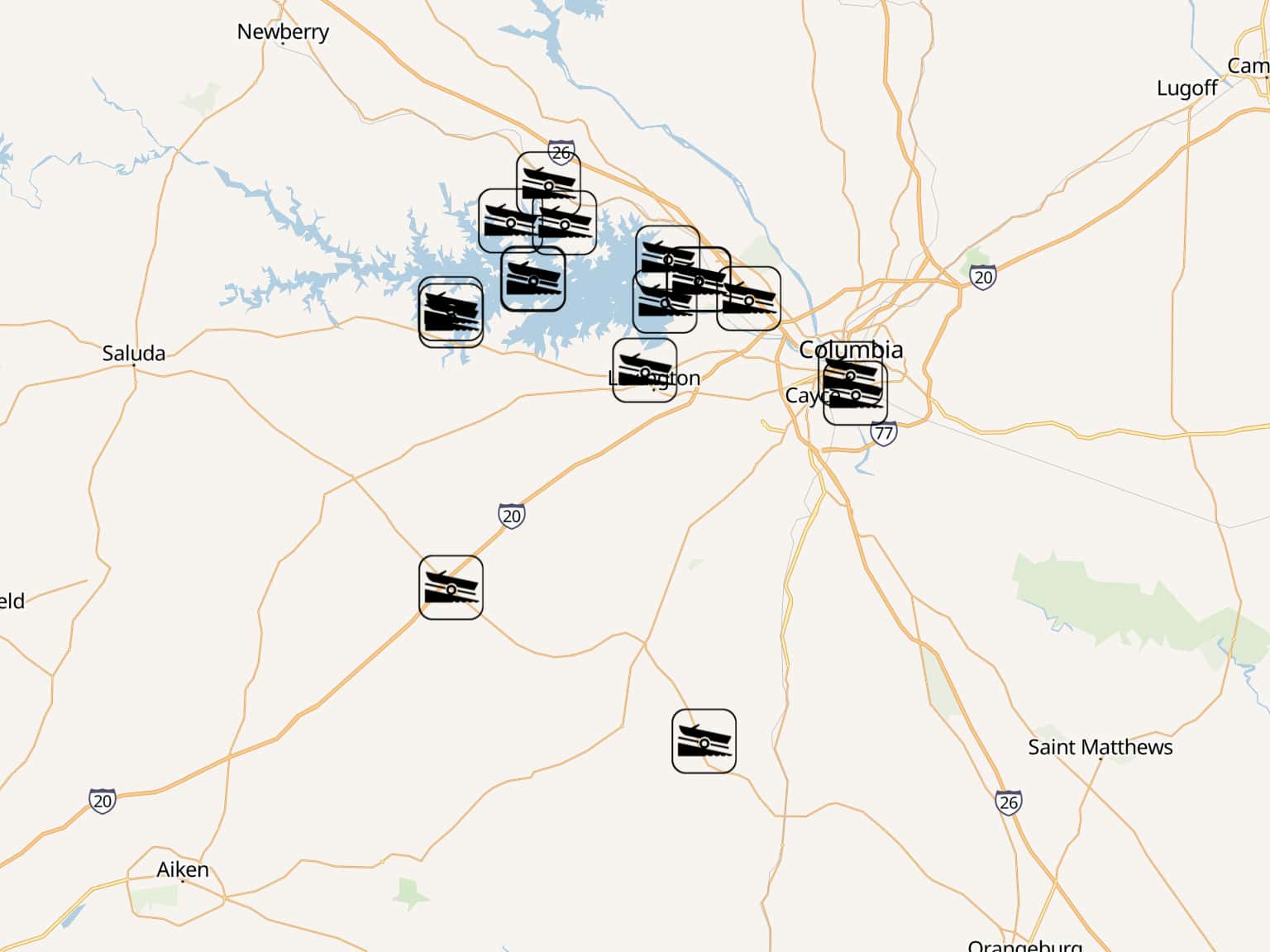Open the boat ramp marker covering the Lexington label
The width and height of the screenshot is (1270, 952).
[644, 371]
